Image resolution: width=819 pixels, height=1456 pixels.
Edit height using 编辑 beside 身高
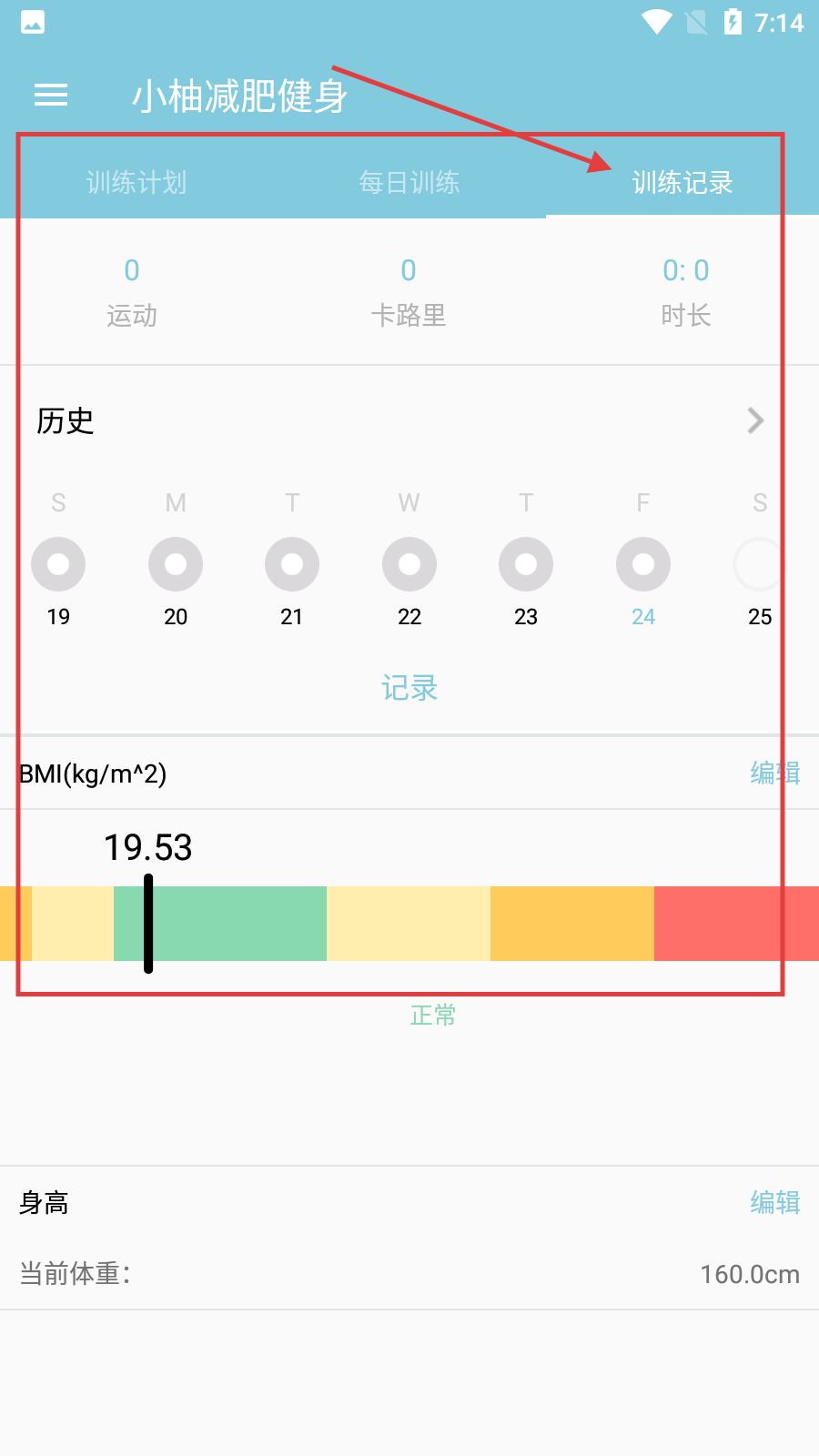click(774, 1203)
